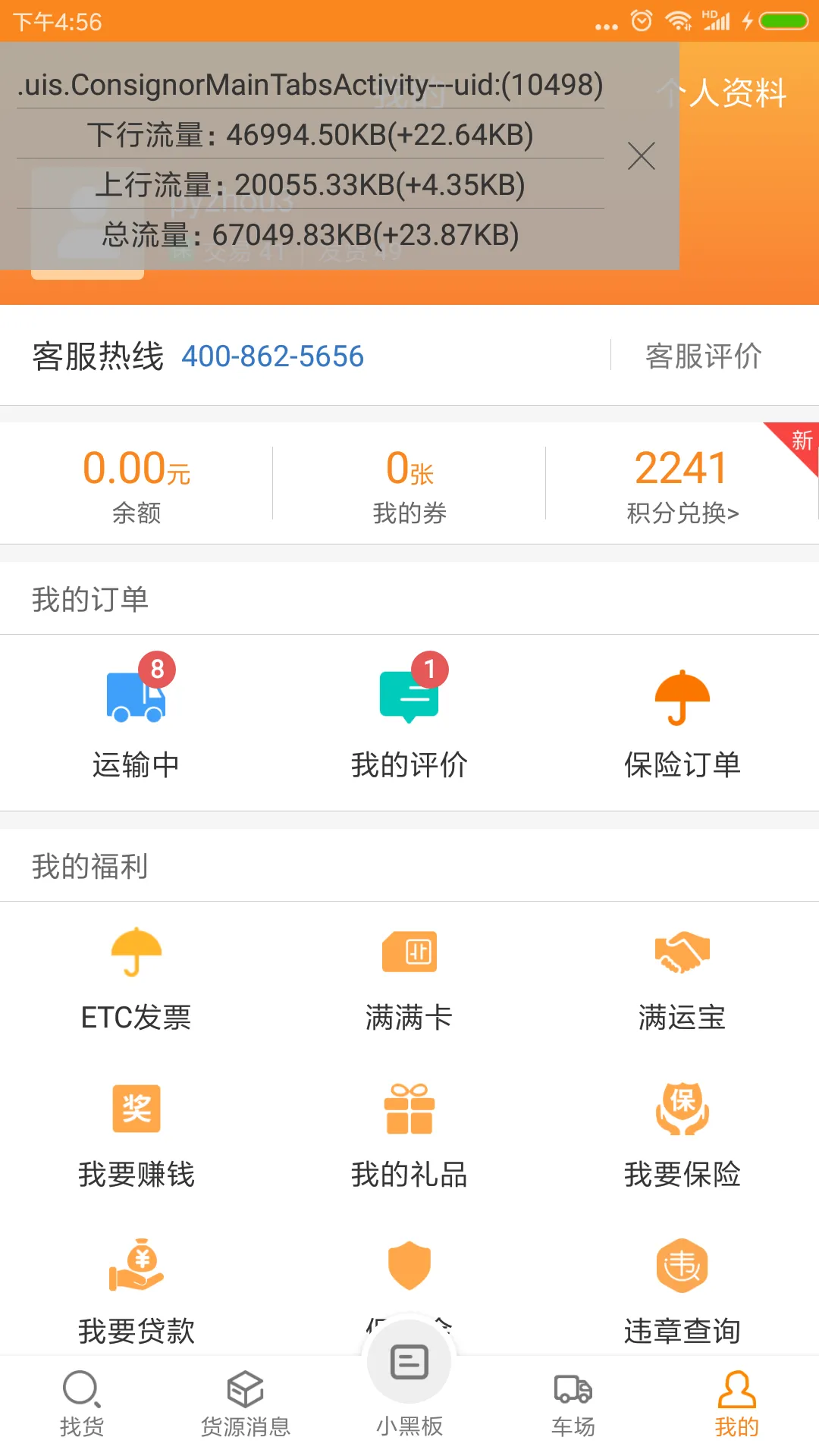Open 满运宝
This screenshot has width=819, height=1456.
pos(682,978)
